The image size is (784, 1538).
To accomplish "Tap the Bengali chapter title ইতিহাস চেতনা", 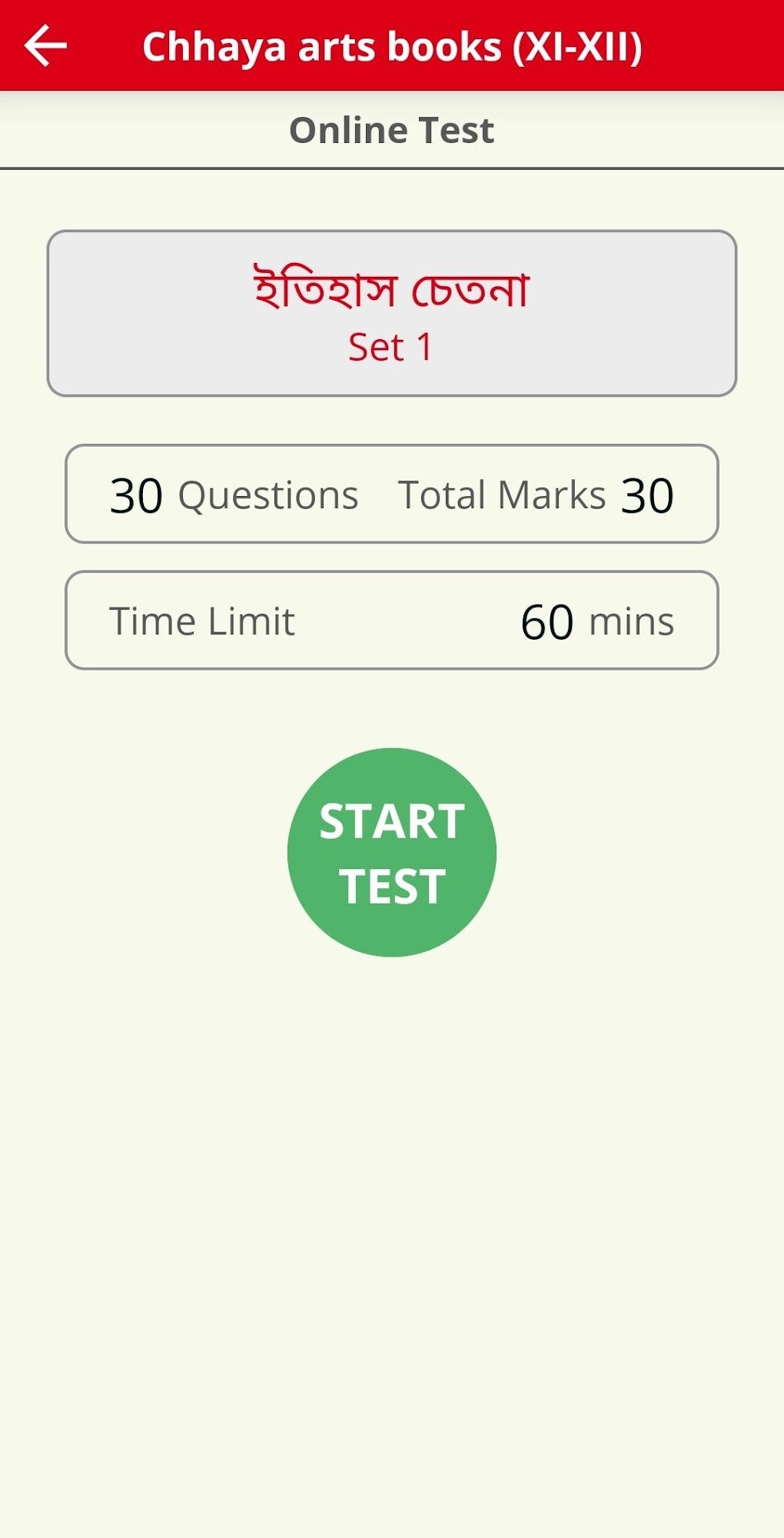I will pos(391,288).
